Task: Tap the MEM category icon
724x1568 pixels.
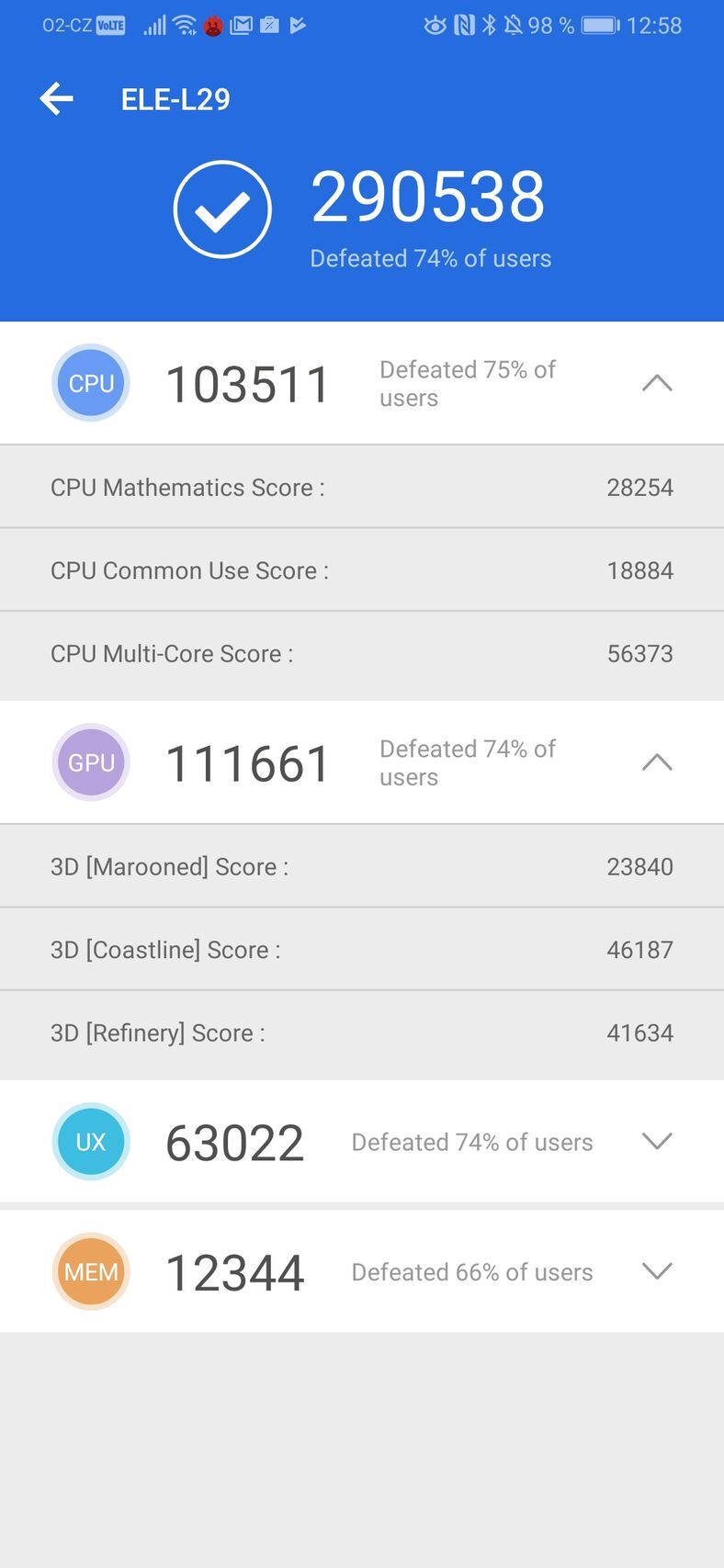Action: 90,1271
